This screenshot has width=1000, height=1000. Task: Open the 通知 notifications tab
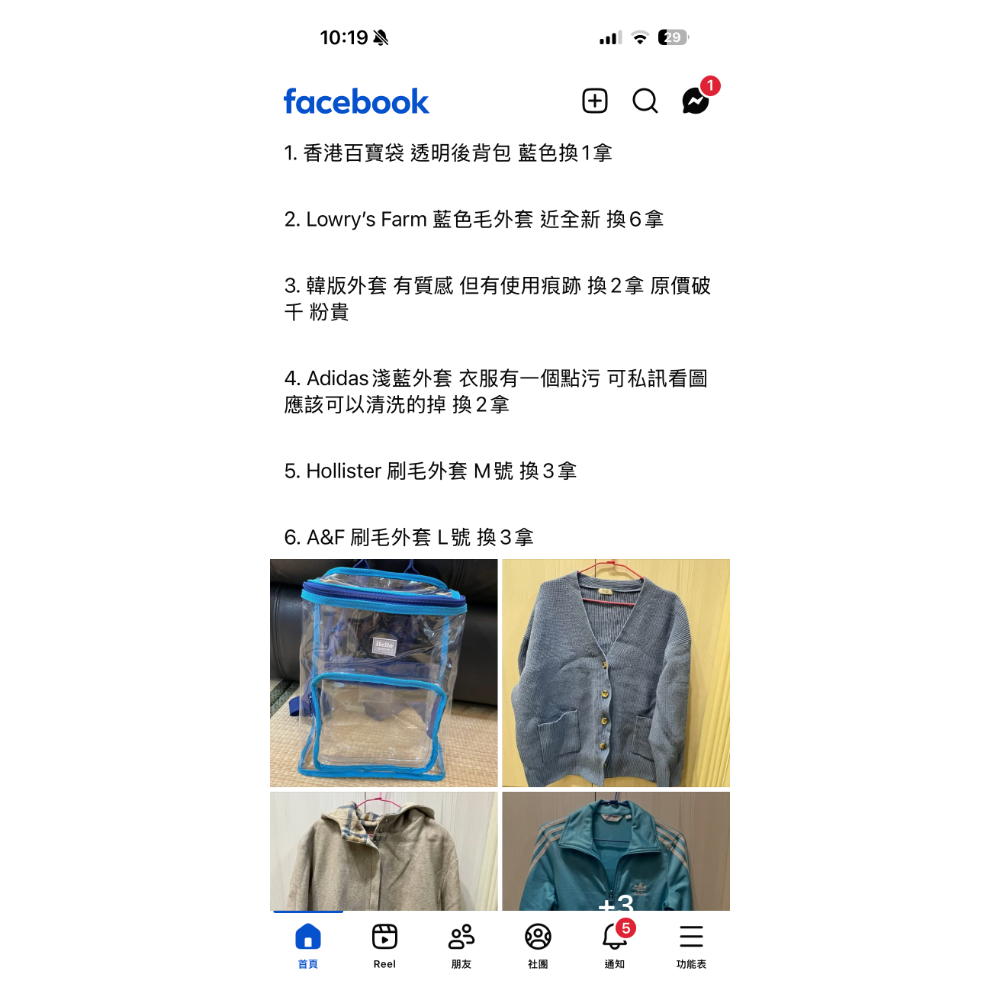(x=615, y=944)
